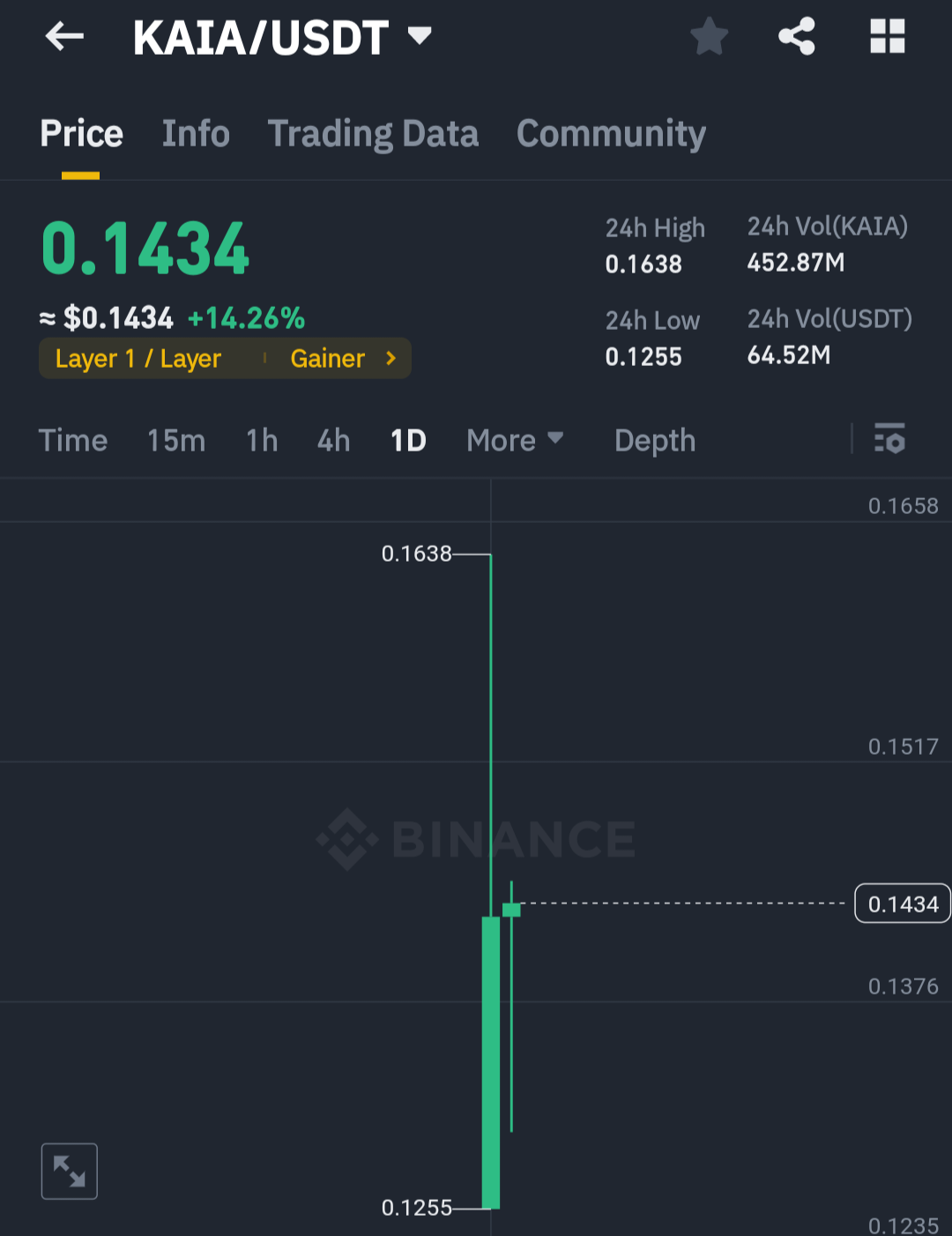This screenshot has height=1236, width=952.
Task: Expand the chart to fullscreen
Action: (70, 1171)
